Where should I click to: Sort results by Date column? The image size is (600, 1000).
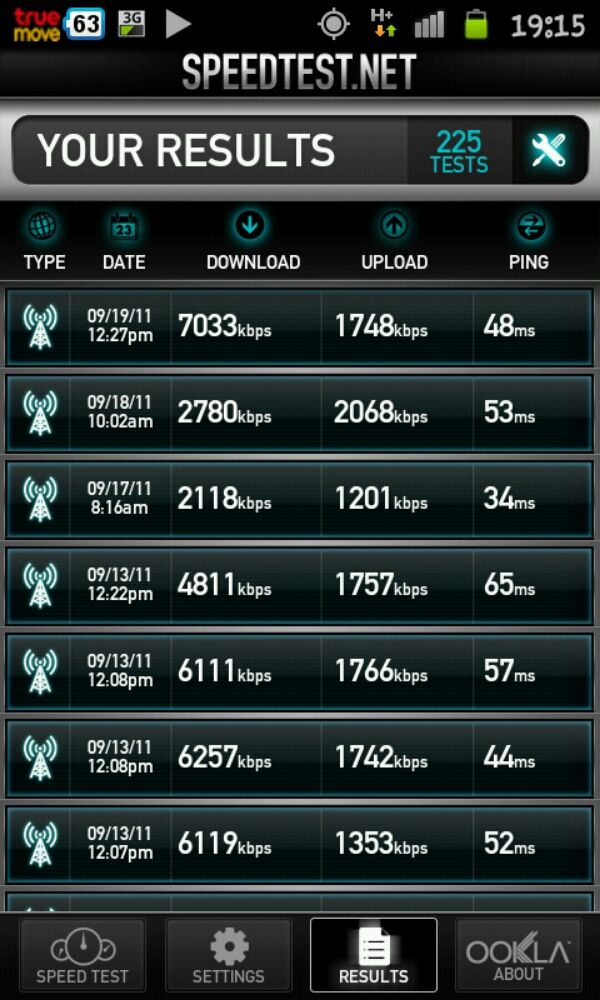pos(124,242)
